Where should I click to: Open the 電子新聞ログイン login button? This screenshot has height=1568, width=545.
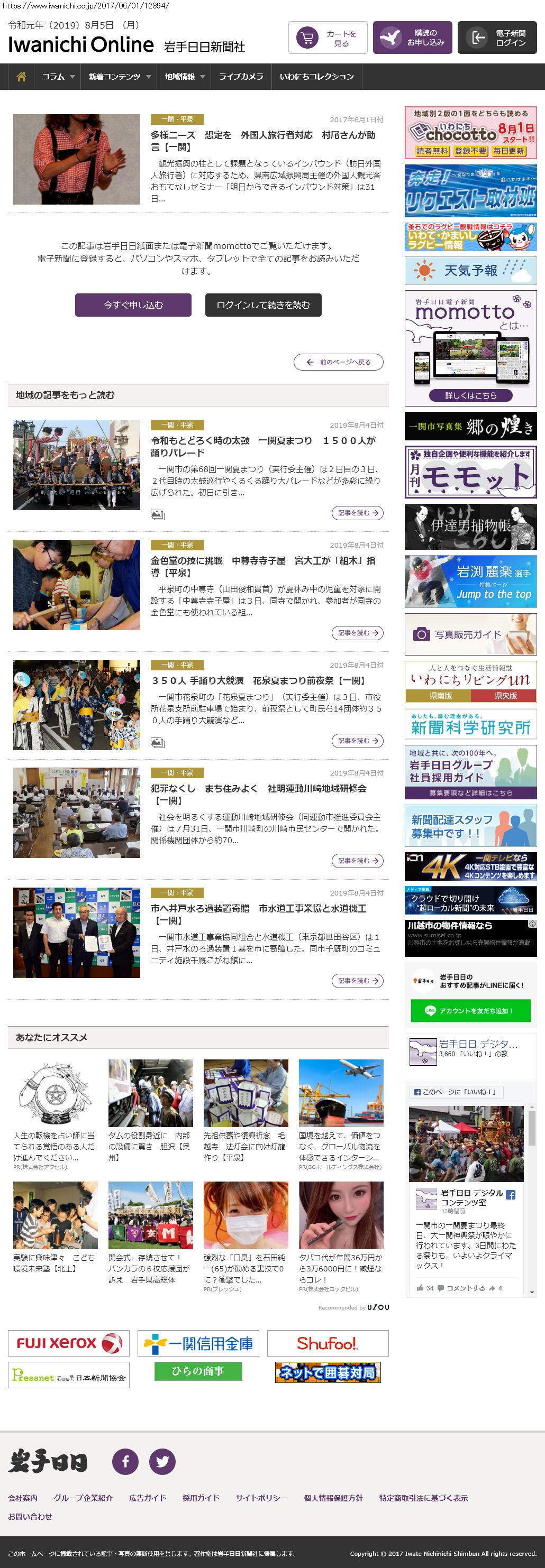click(x=497, y=38)
